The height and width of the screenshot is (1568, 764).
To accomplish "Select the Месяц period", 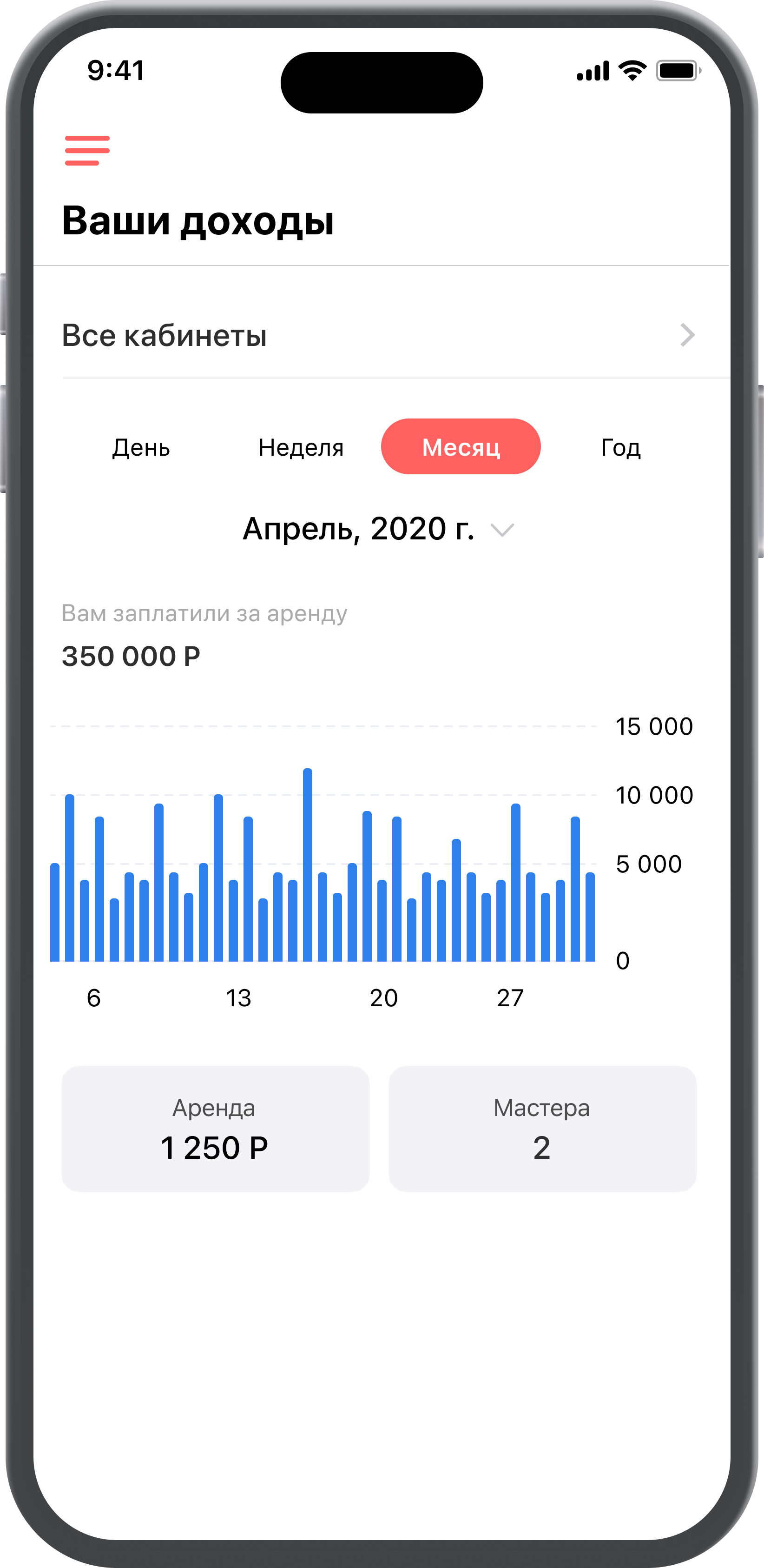I will point(461,447).
